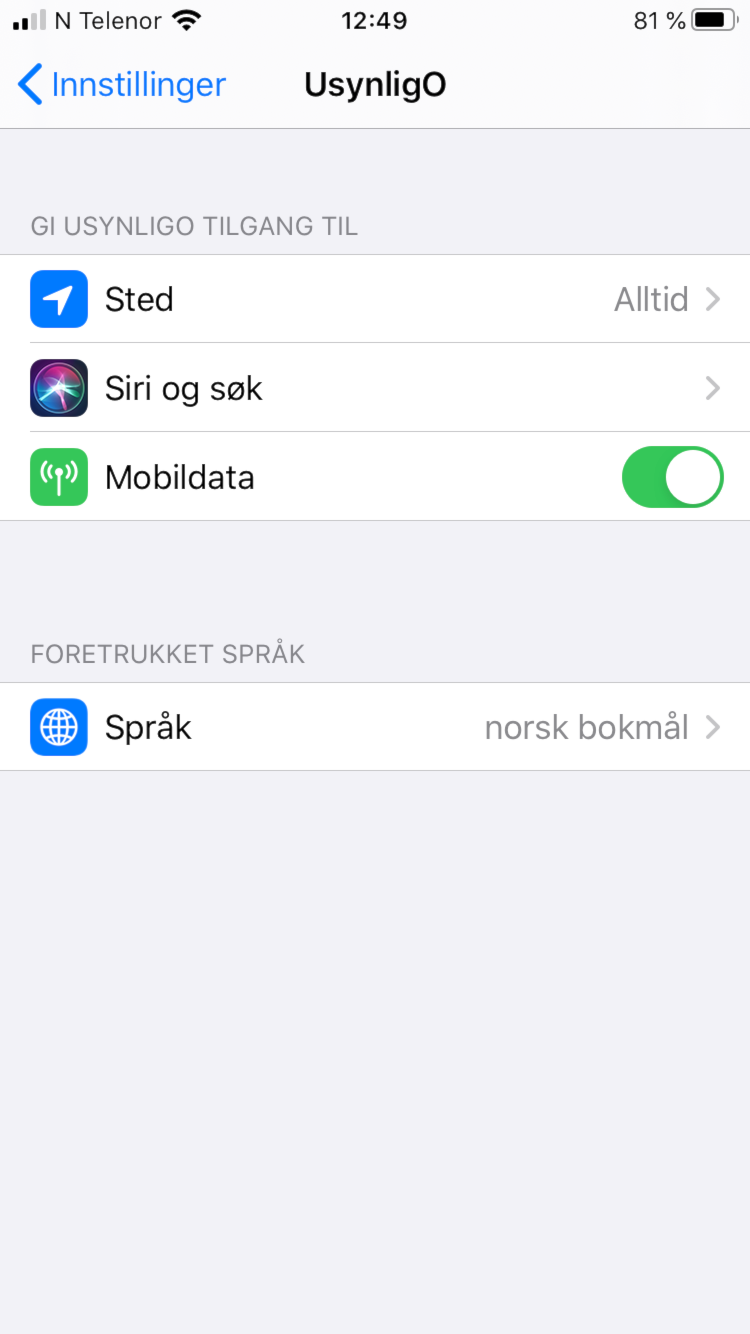Open the Sted location setting
Image resolution: width=750 pixels, height=1334 pixels.
tap(375, 299)
